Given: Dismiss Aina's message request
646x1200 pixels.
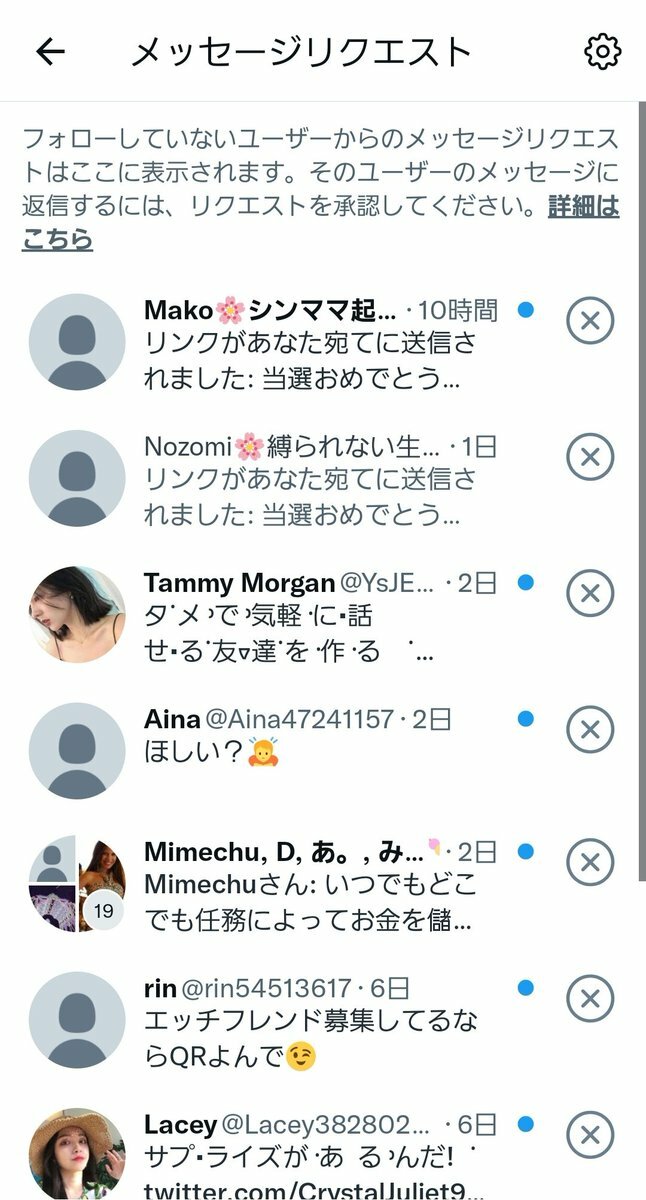Looking at the screenshot, I should [x=590, y=729].
